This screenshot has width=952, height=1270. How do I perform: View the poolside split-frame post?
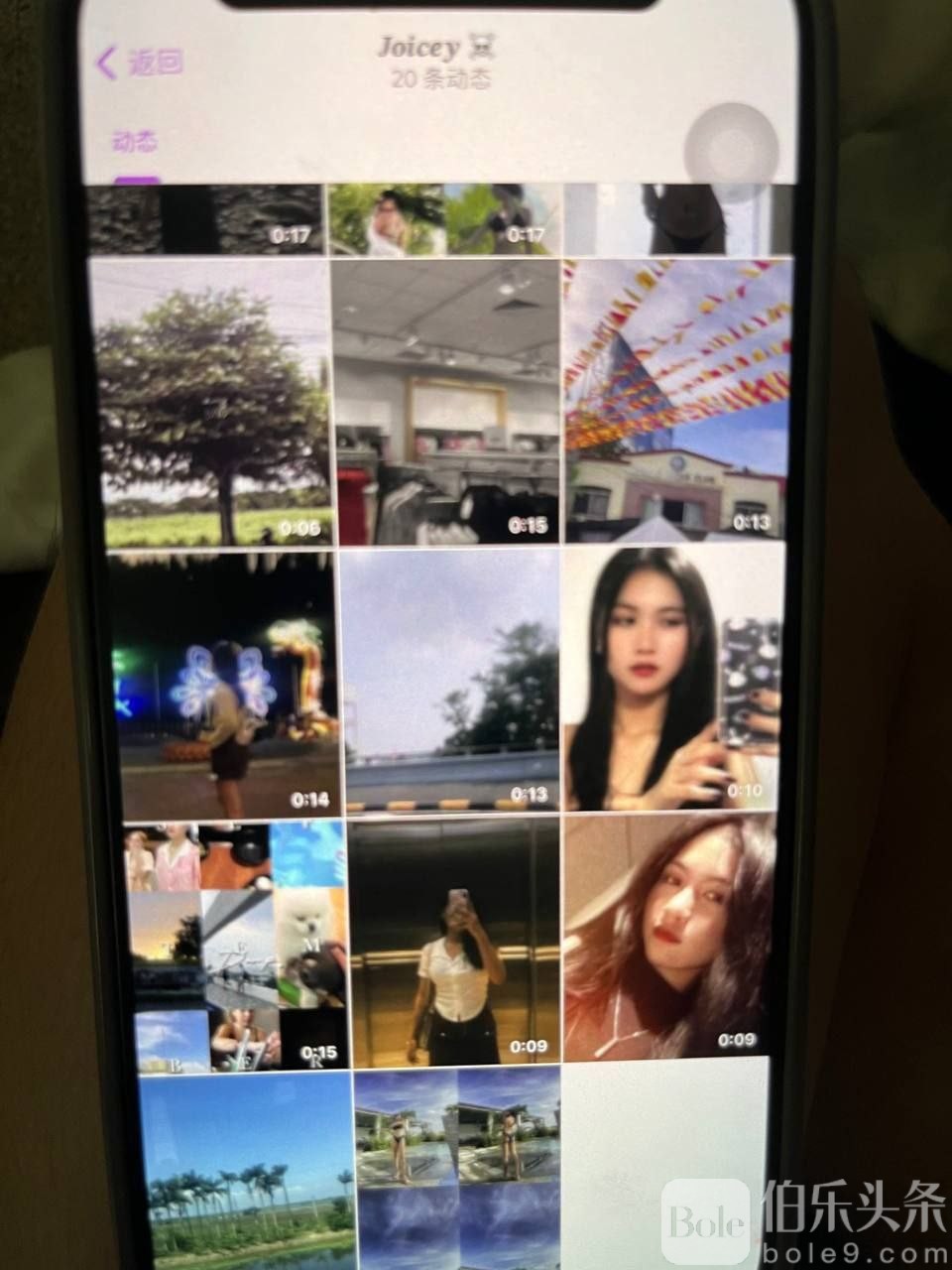coord(457,1166)
